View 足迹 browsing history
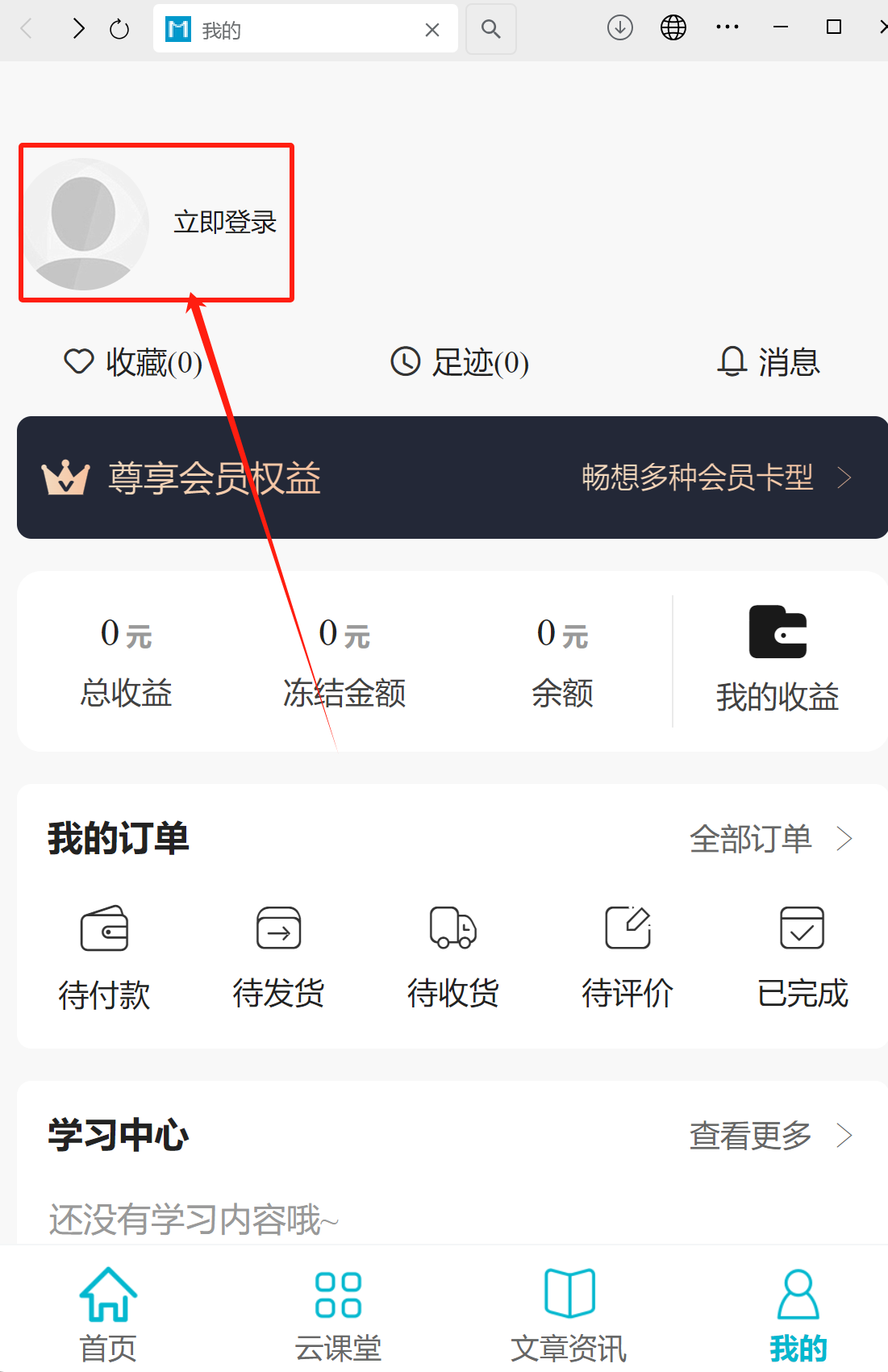This screenshot has height=1372, width=888. 460,362
